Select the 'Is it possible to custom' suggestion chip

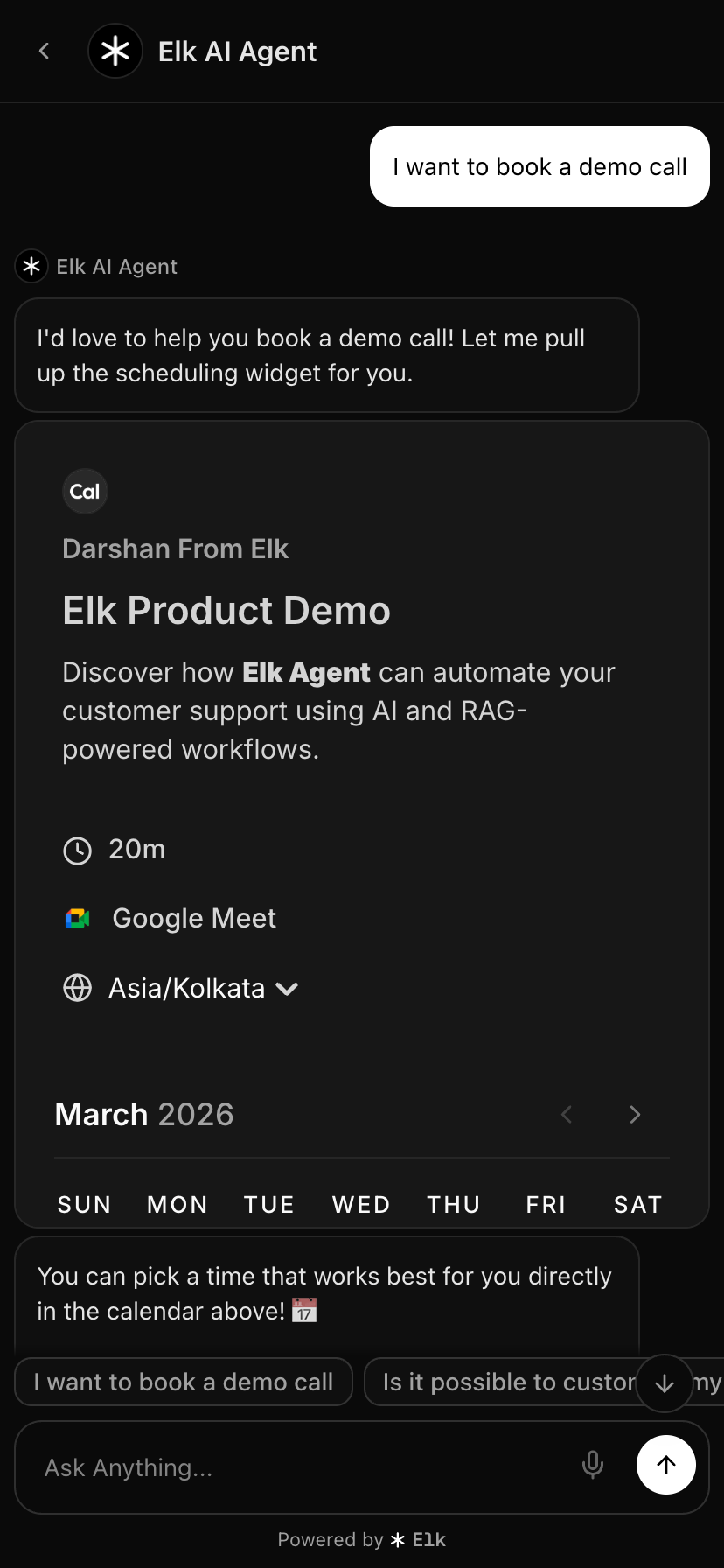click(507, 1382)
